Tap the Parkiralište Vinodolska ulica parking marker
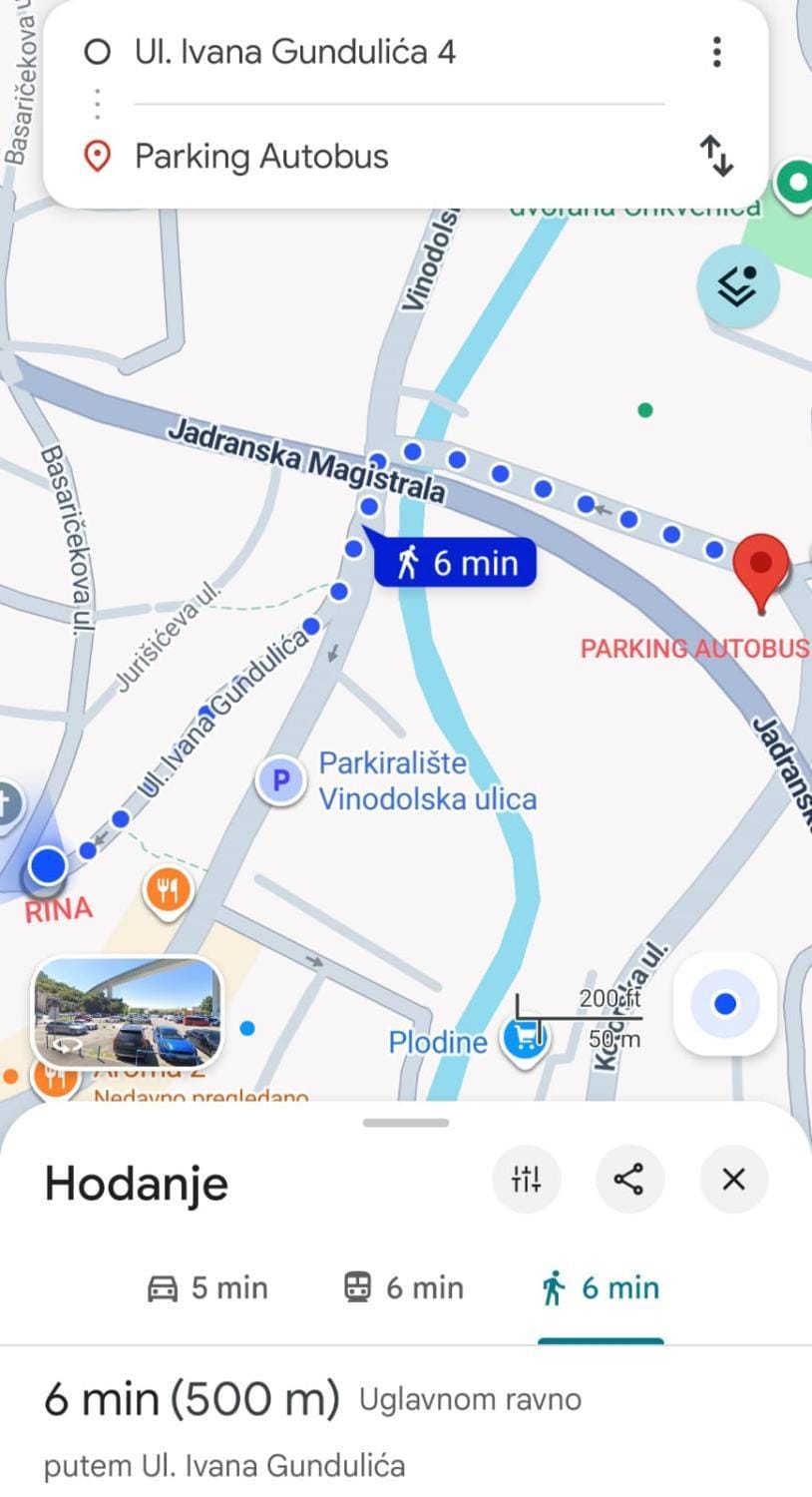The width and height of the screenshot is (812, 1497). [281, 779]
